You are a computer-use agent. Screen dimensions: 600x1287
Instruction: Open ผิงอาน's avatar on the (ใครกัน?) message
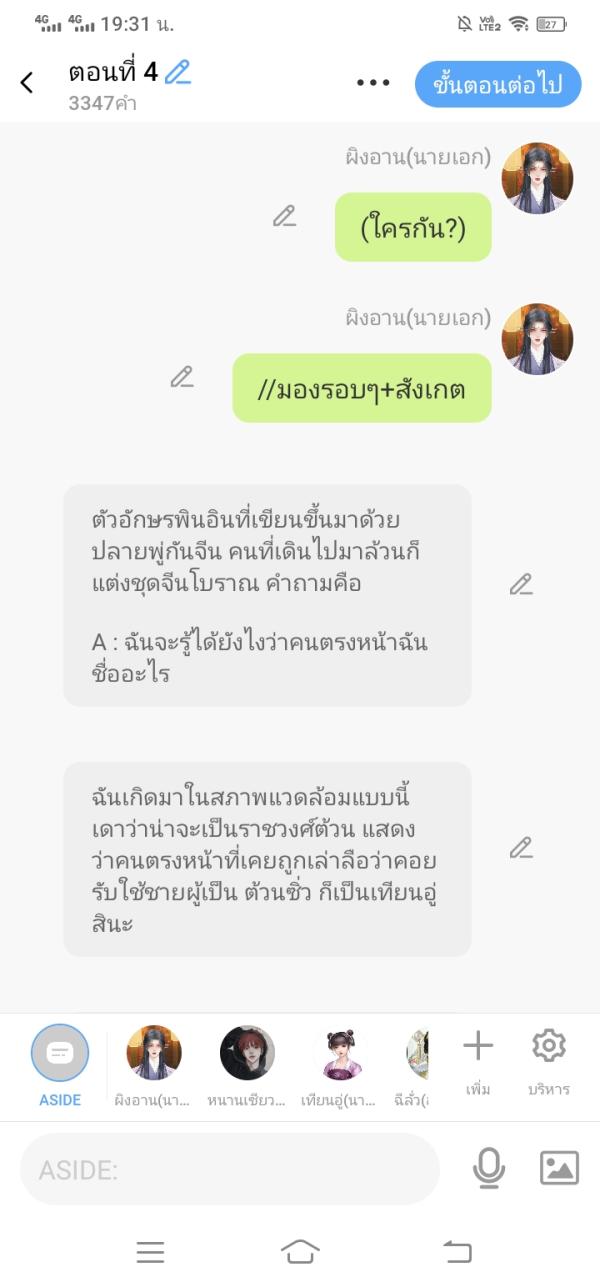pyautogui.click(x=537, y=178)
